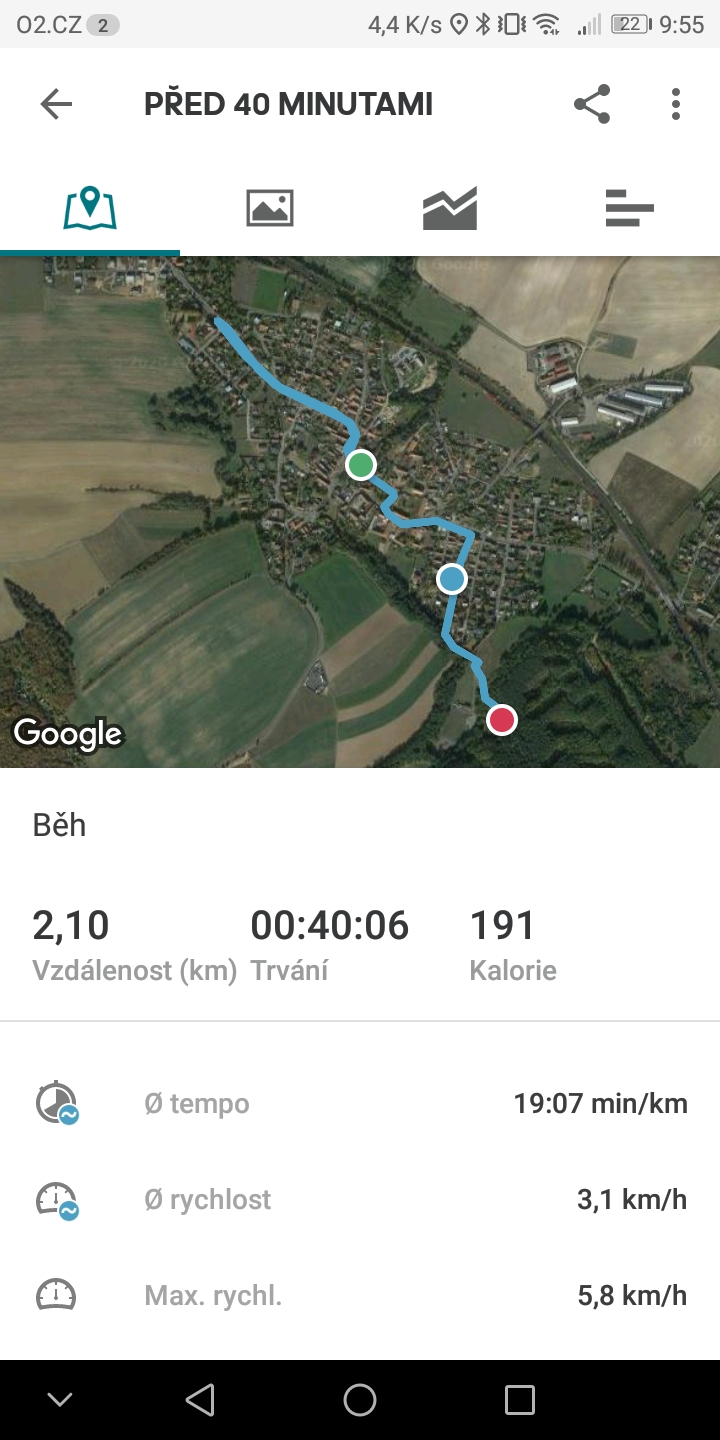This screenshot has width=720, height=1440.
Task: Go back using the top-left arrow
Action: click(56, 104)
